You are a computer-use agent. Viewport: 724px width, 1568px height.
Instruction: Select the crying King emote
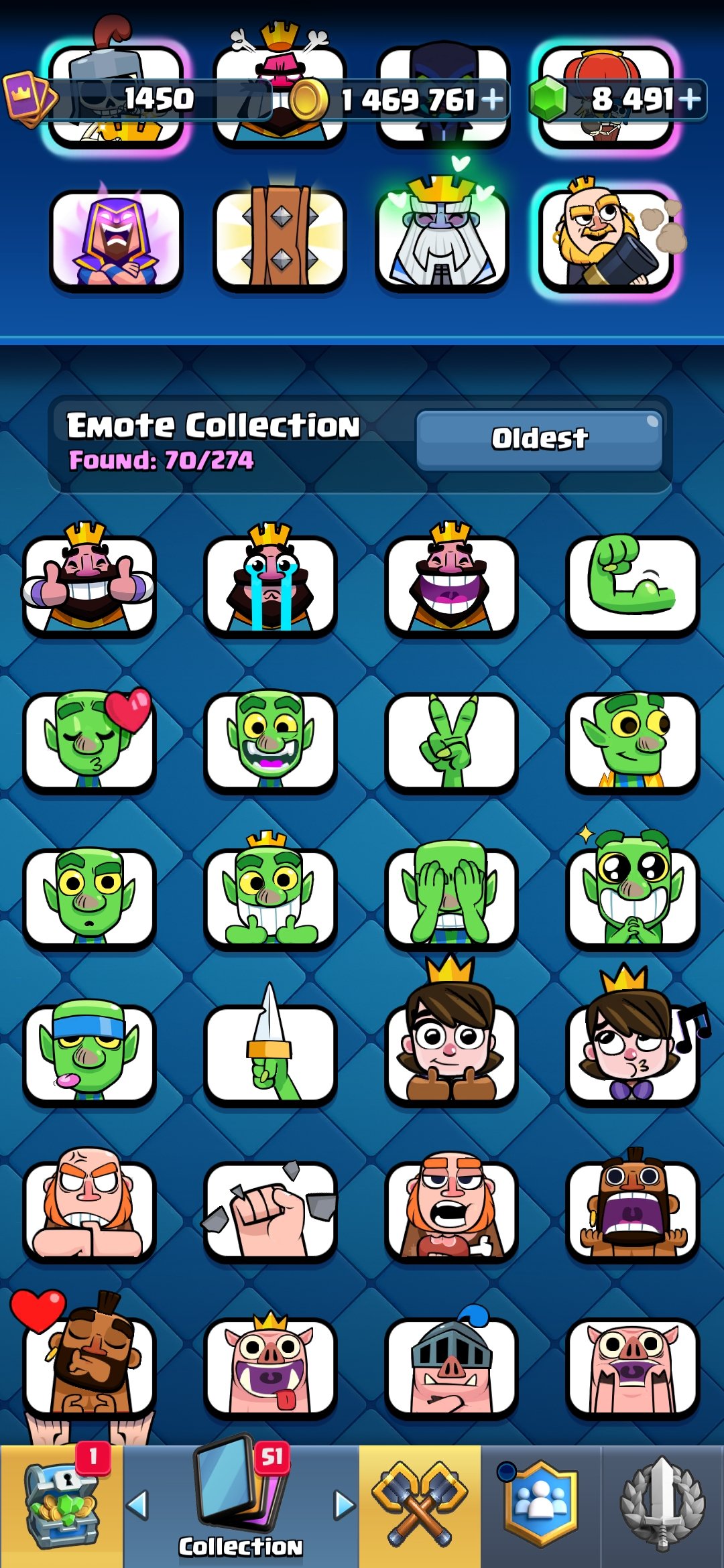coord(270,580)
